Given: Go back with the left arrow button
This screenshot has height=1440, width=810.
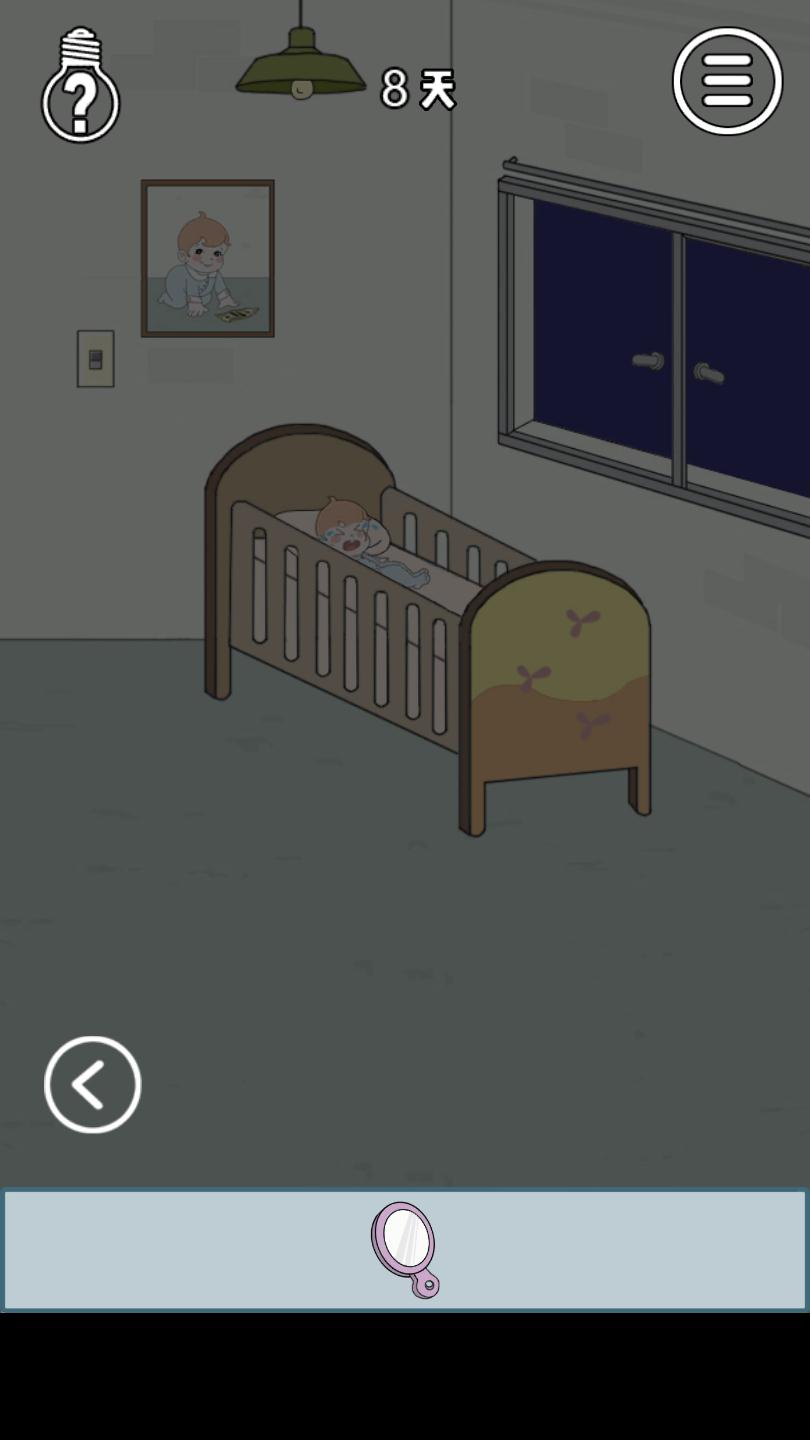Looking at the screenshot, I should (x=93, y=1084).
